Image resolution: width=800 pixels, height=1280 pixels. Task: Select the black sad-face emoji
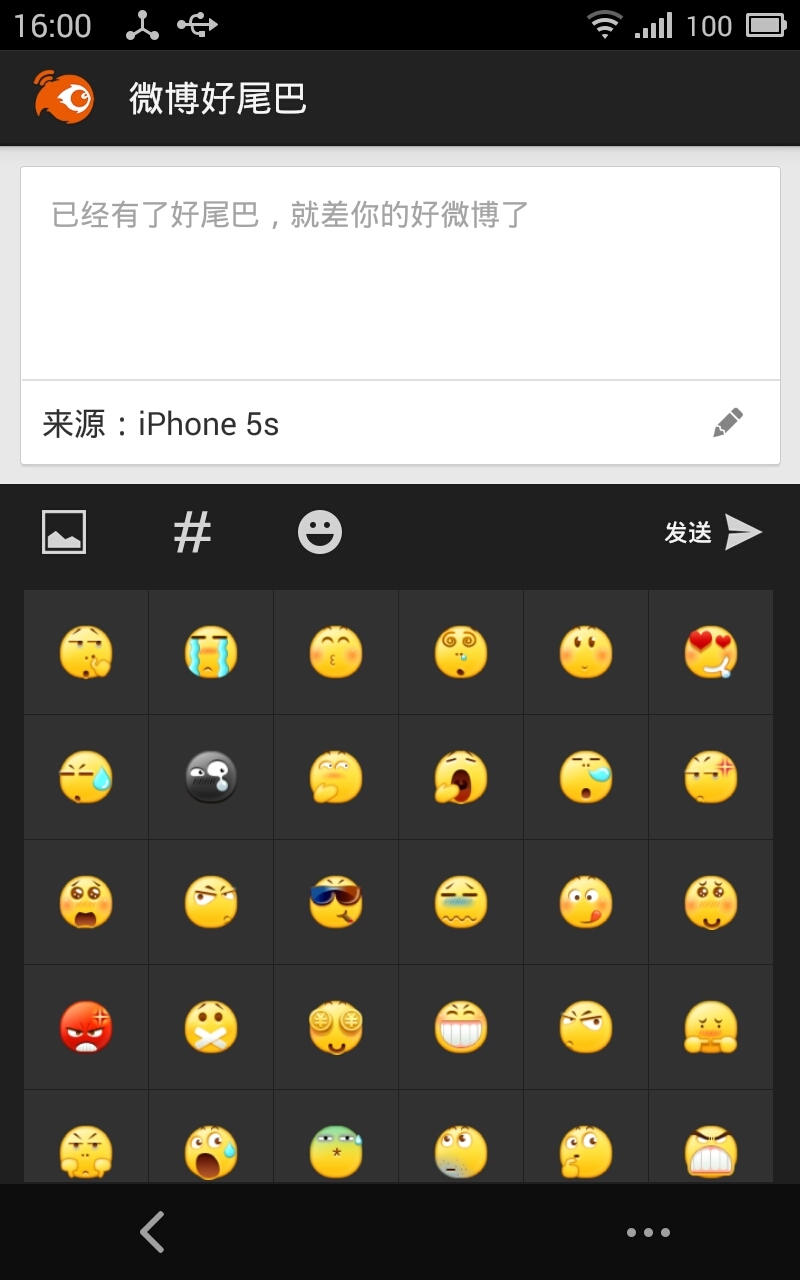tap(211, 777)
